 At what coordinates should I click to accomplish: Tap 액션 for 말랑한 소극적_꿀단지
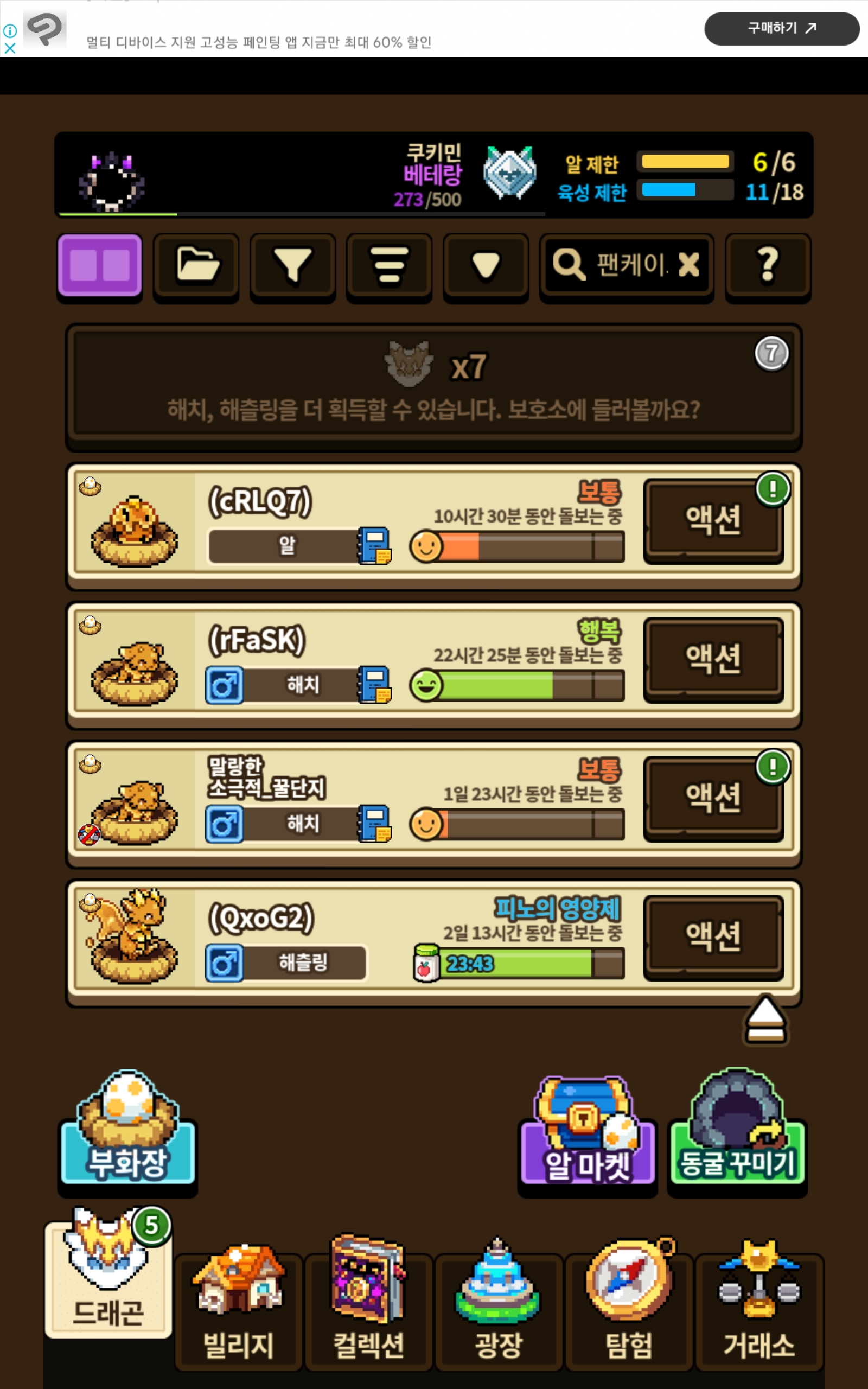pyautogui.click(x=713, y=798)
